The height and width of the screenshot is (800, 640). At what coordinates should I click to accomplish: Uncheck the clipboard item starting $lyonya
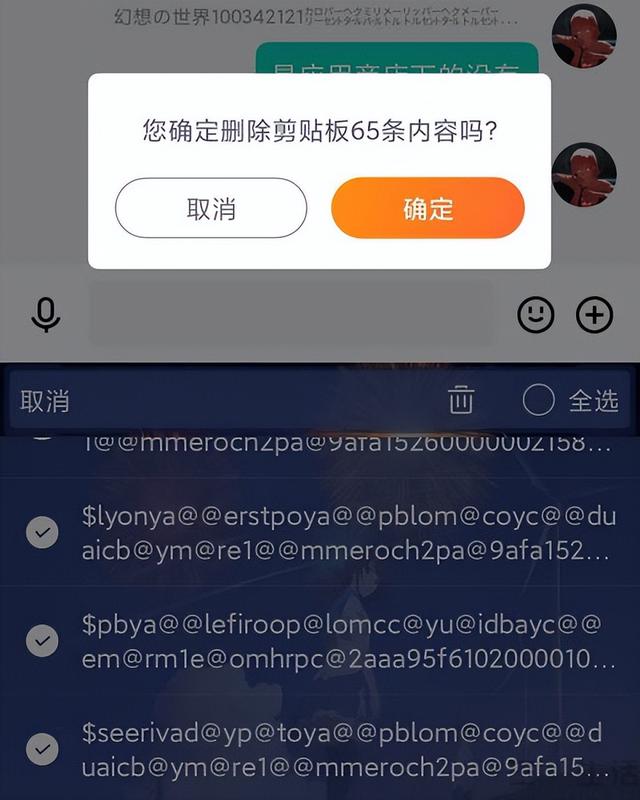[42, 534]
